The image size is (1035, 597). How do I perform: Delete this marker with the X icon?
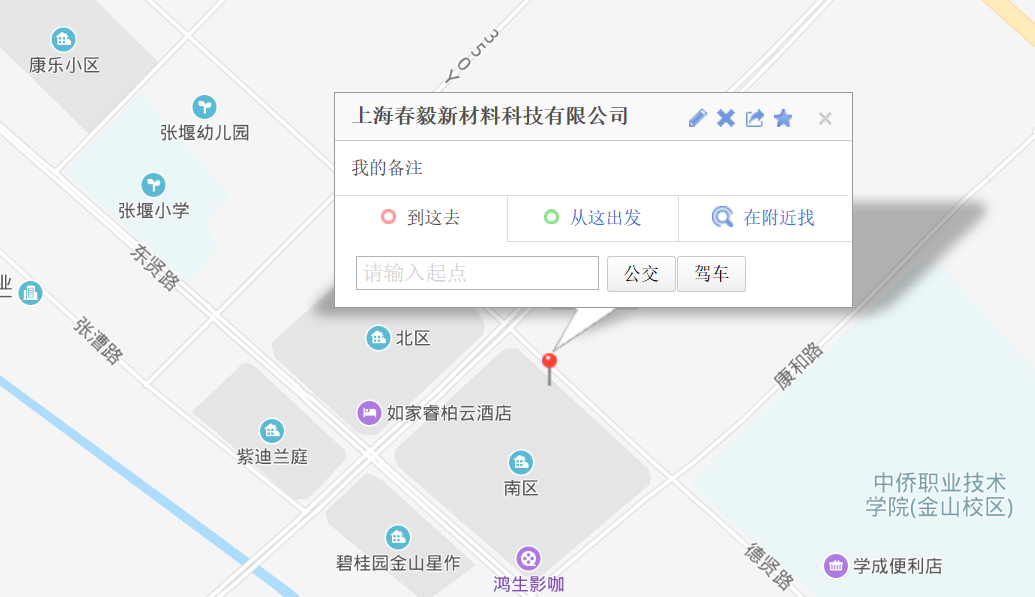(726, 118)
